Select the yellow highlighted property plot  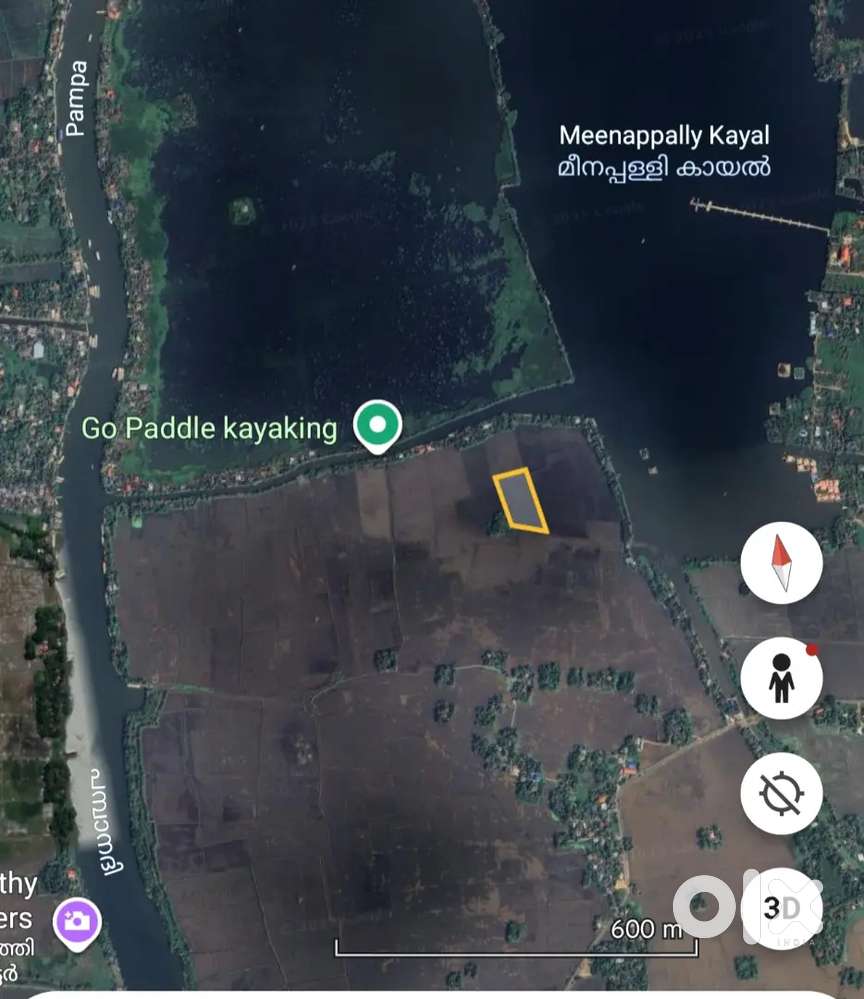(x=520, y=499)
